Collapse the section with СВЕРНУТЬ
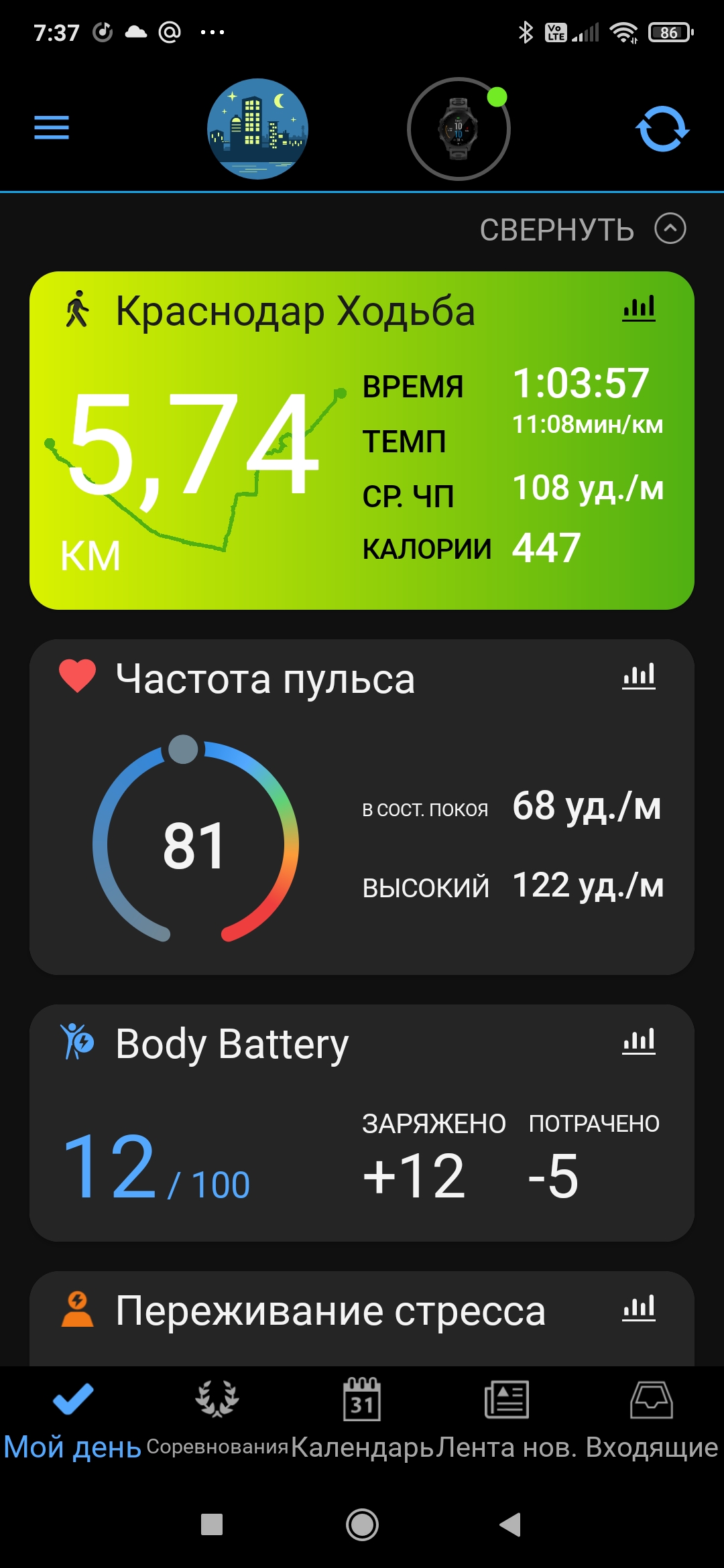Screen dimensions: 724x1568 coord(582,229)
